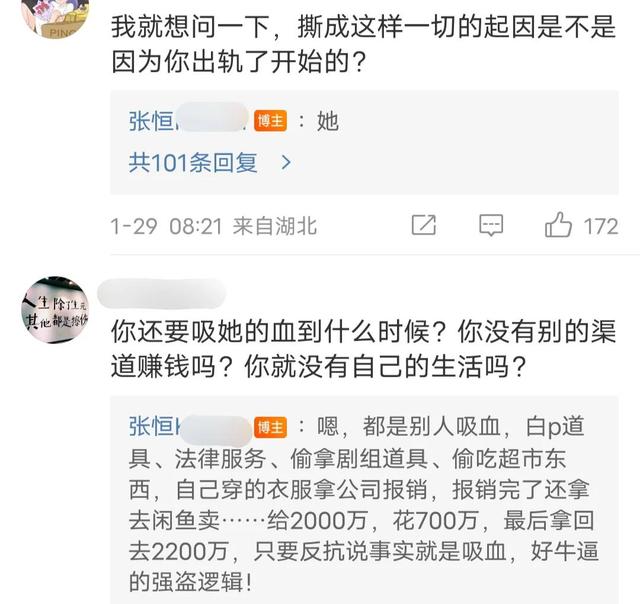
Task: Share the comment posted 1-29 08:21
Action: point(423,225)
